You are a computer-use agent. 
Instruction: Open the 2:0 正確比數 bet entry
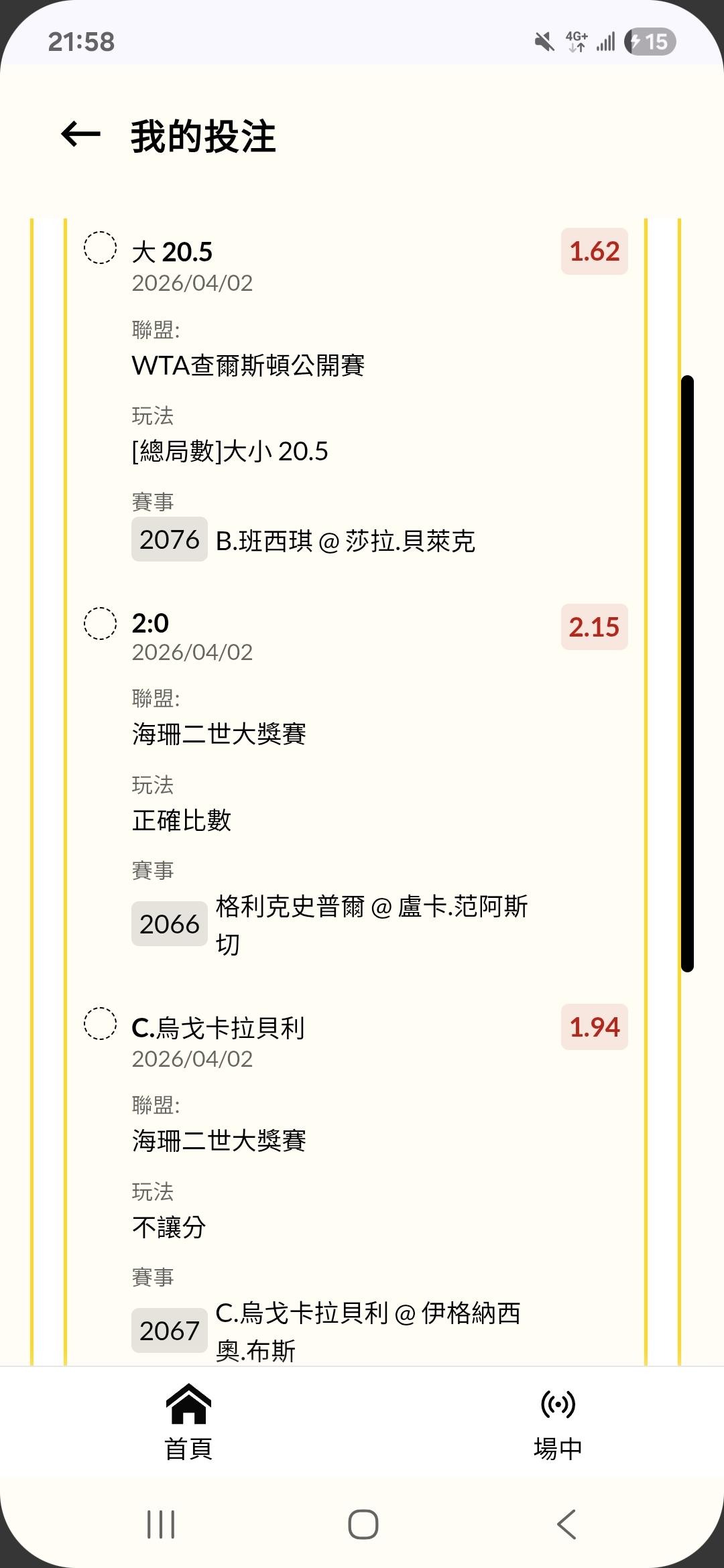tap(355, 782)
